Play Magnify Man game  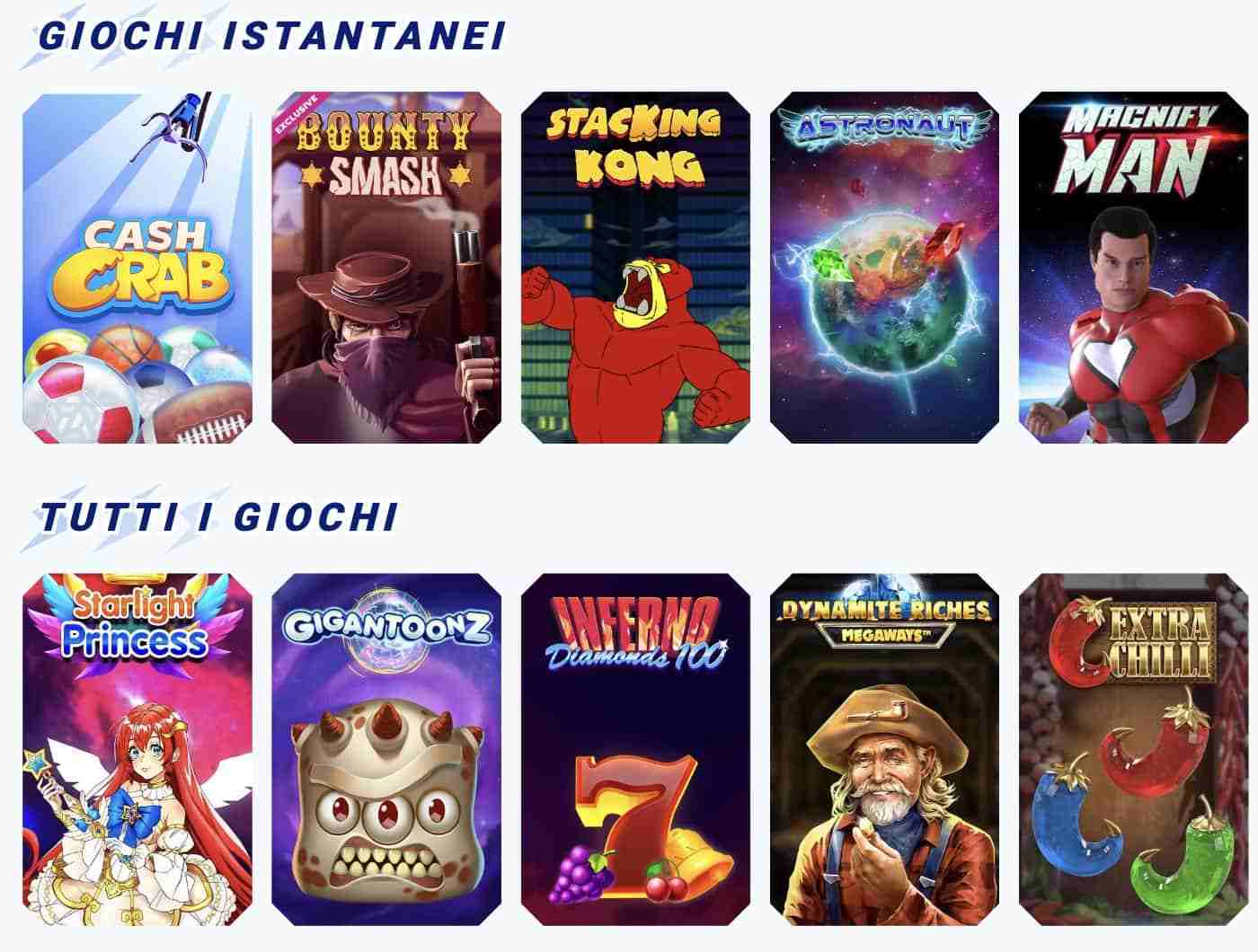coord(1133,268)
